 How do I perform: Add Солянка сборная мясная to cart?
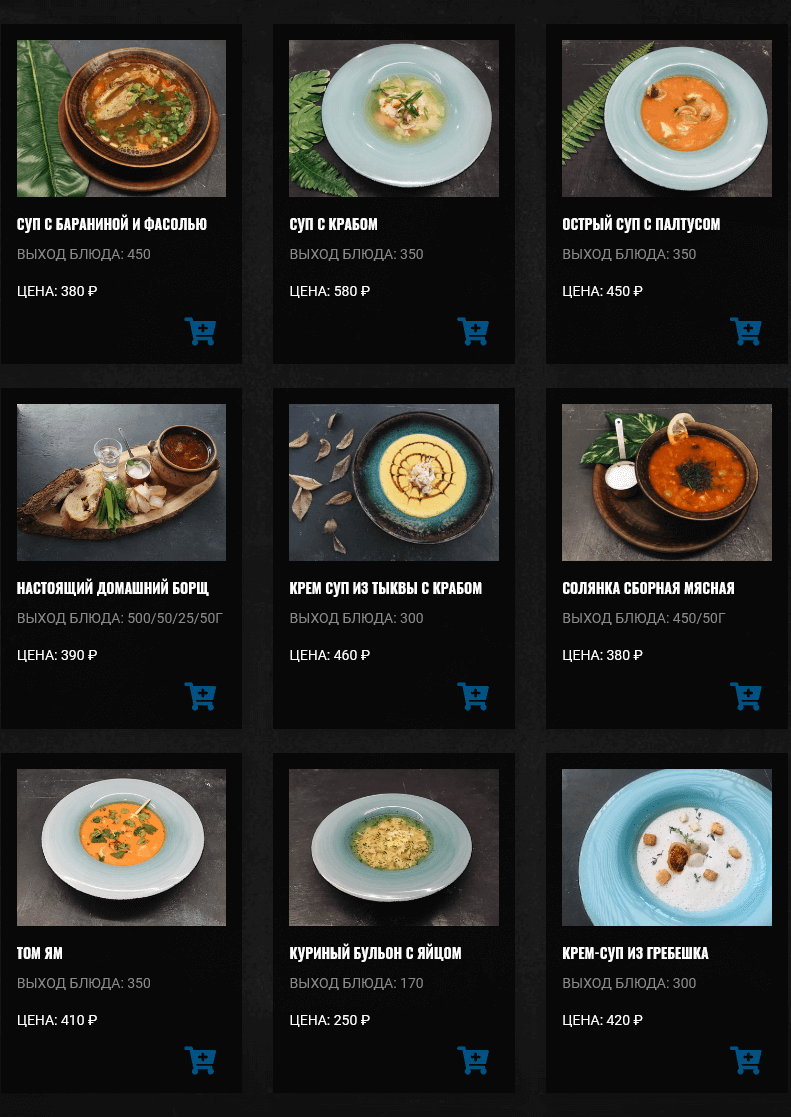[745, 695]
